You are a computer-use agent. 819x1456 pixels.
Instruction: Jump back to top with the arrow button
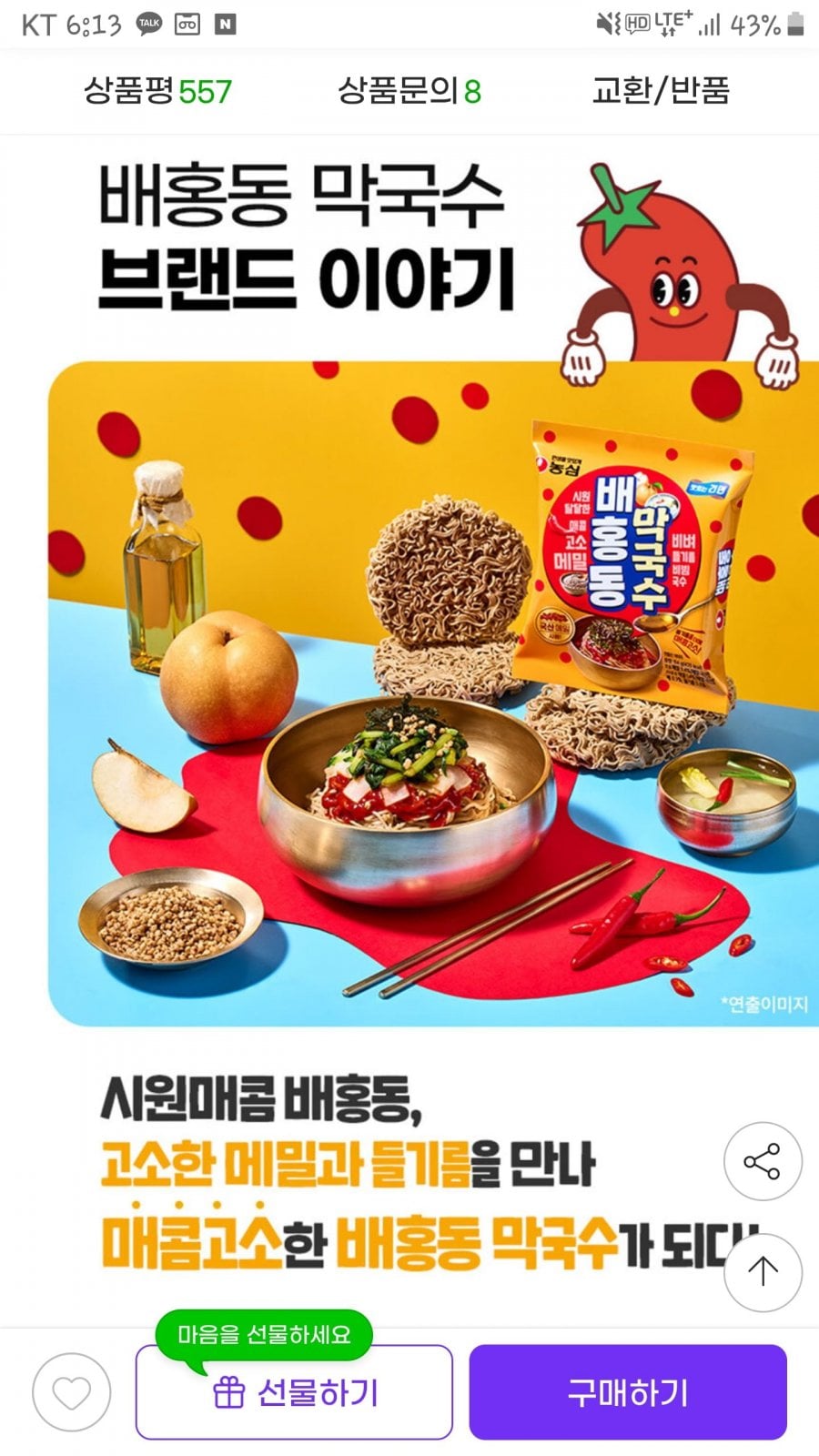[x=763, y=1272]
